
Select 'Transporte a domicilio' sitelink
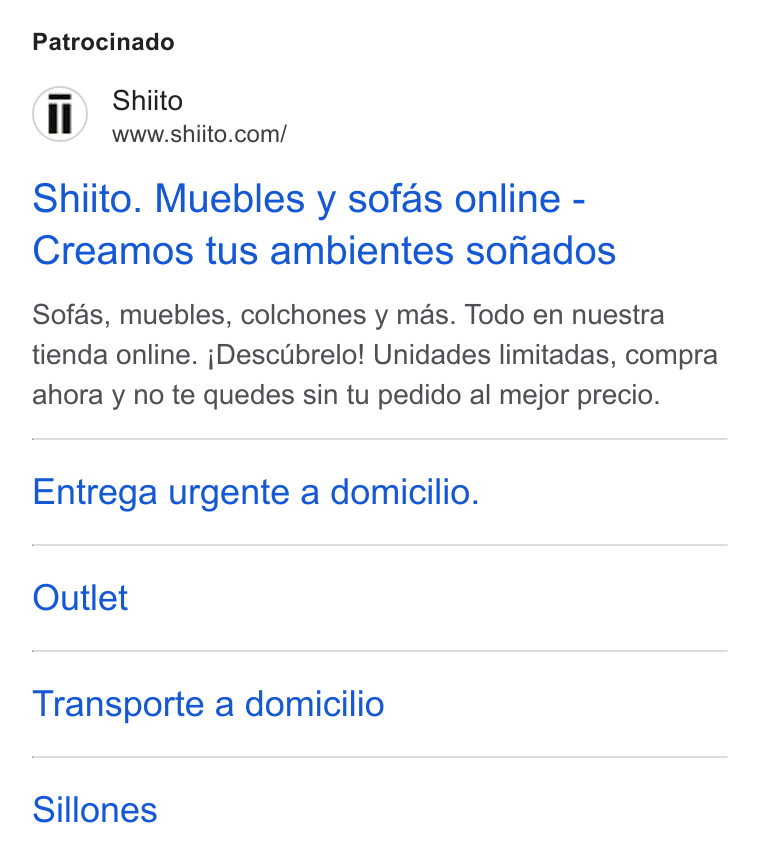(208, 704)
